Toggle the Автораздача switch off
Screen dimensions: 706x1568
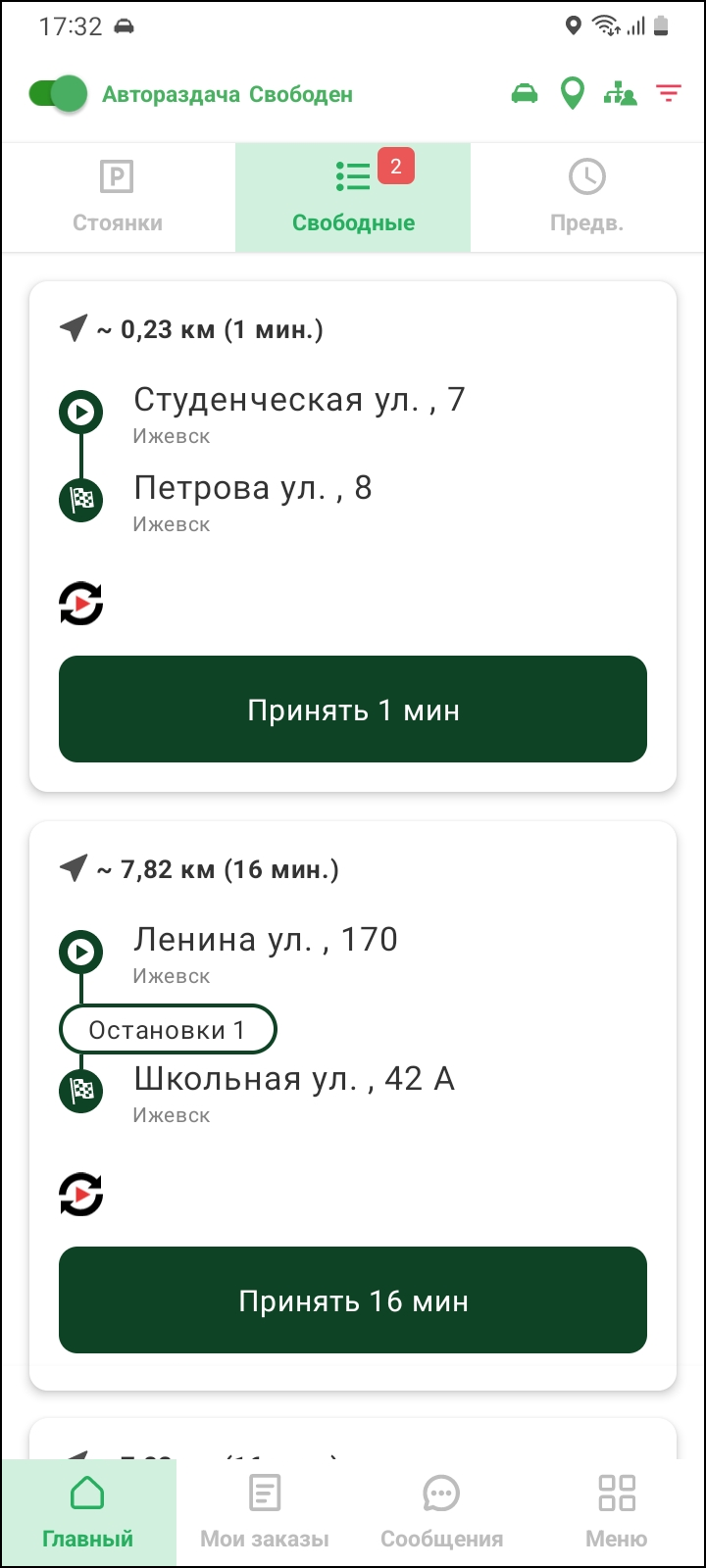58,94
